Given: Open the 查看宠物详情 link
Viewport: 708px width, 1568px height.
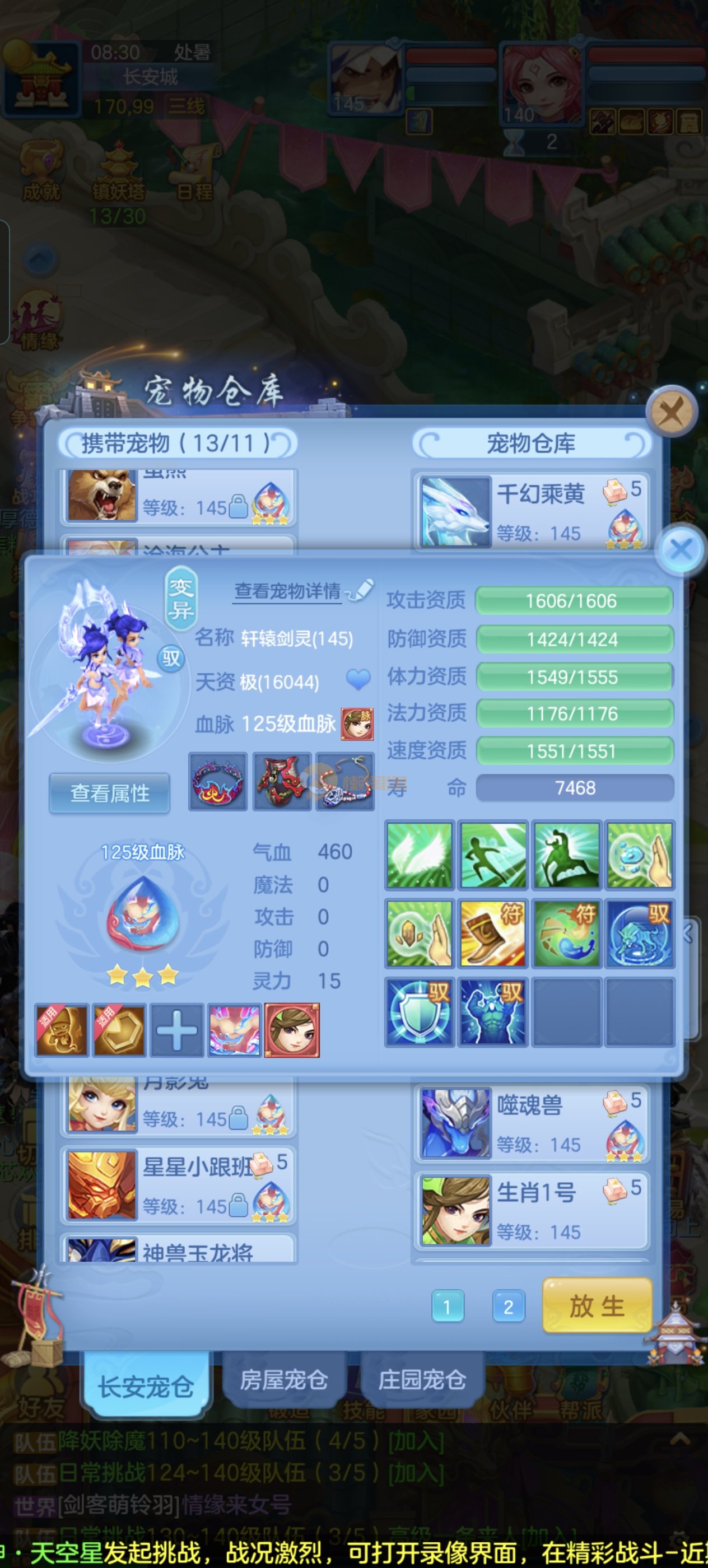Looking at the screenshot, I should coord(287,590).
